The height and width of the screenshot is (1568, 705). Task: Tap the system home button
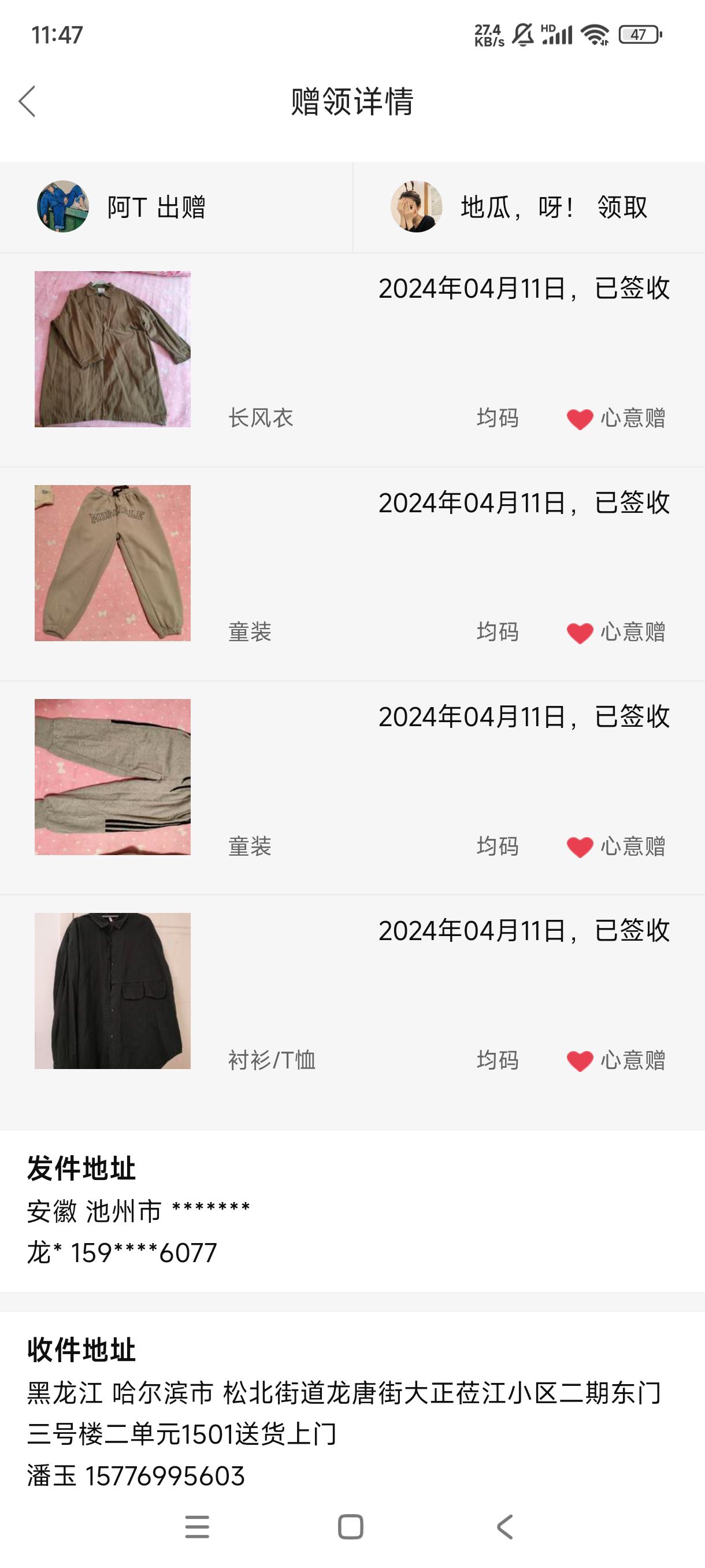350,1526
